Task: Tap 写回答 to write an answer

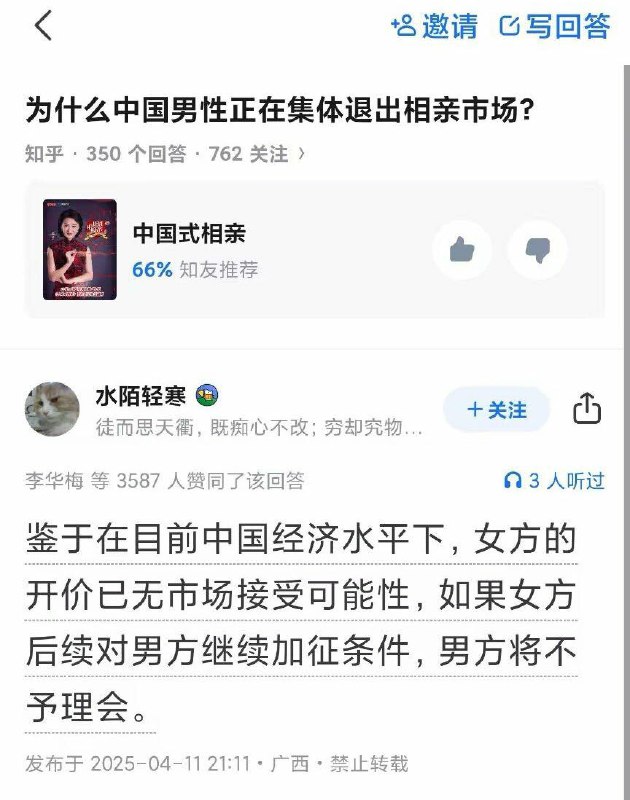Action: coord(555,27)
